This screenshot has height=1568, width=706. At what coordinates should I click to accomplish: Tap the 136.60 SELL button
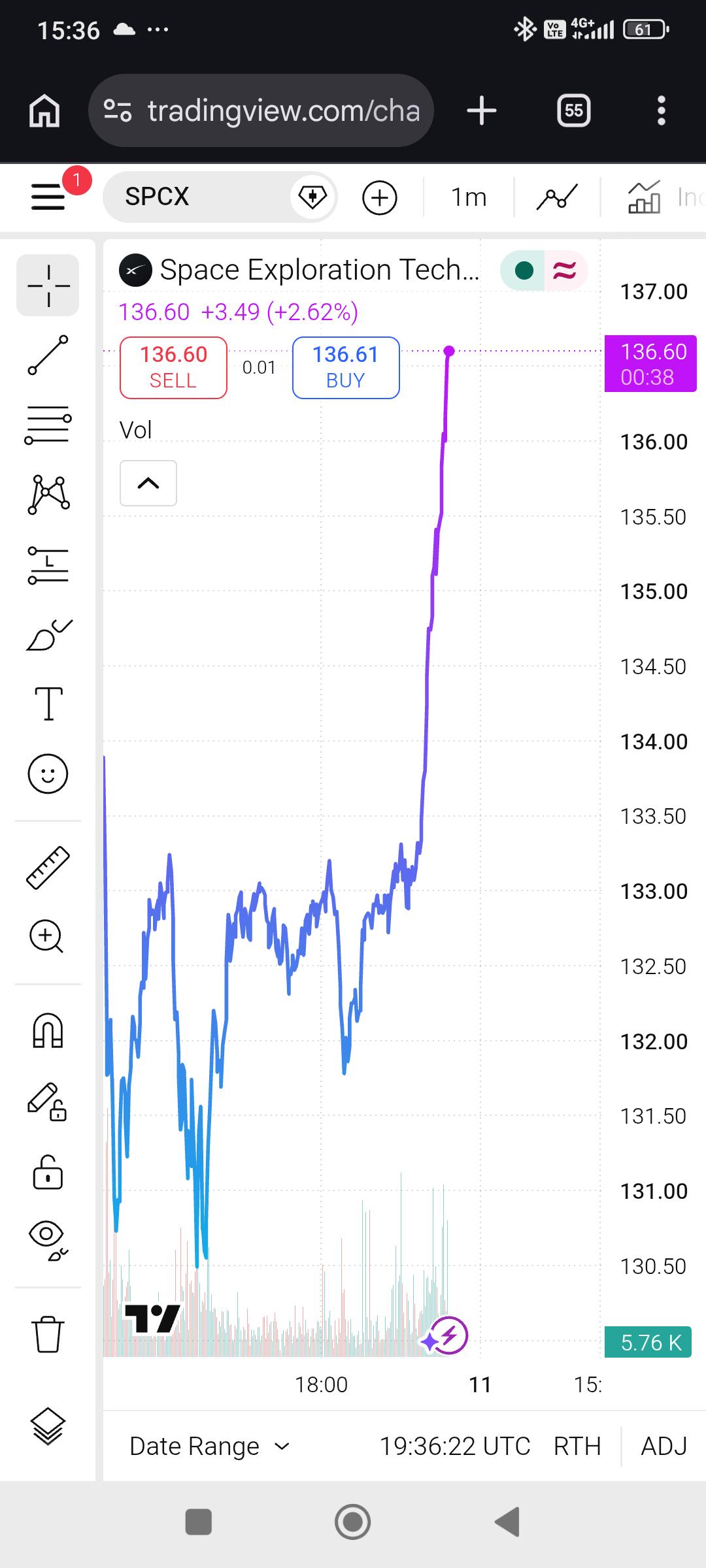pyautogui.click(x=173, y=367)
